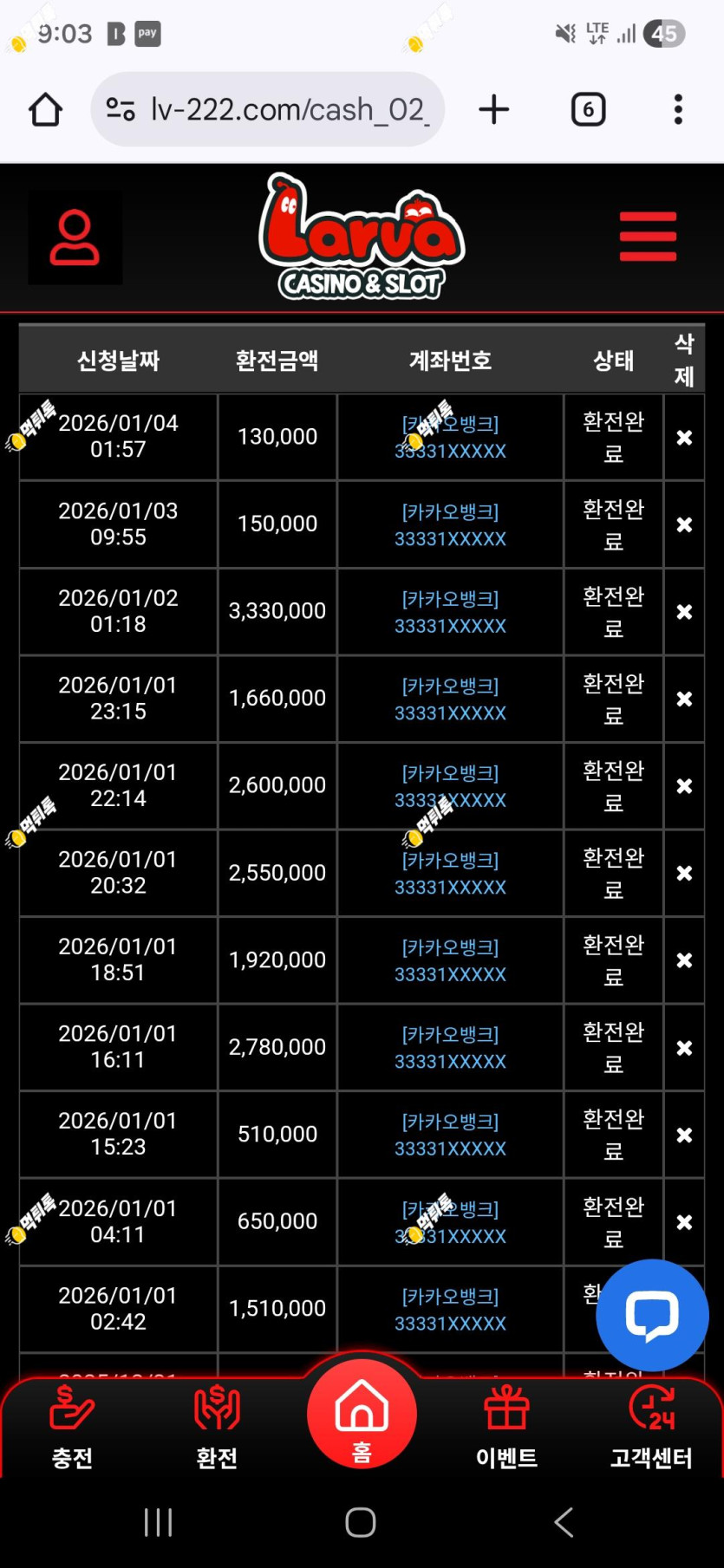The height and width of the screenshot is (1568, 724).
Task: Remove the 2,600,000 withdrawal entry
Action: (x=684, y=786)
